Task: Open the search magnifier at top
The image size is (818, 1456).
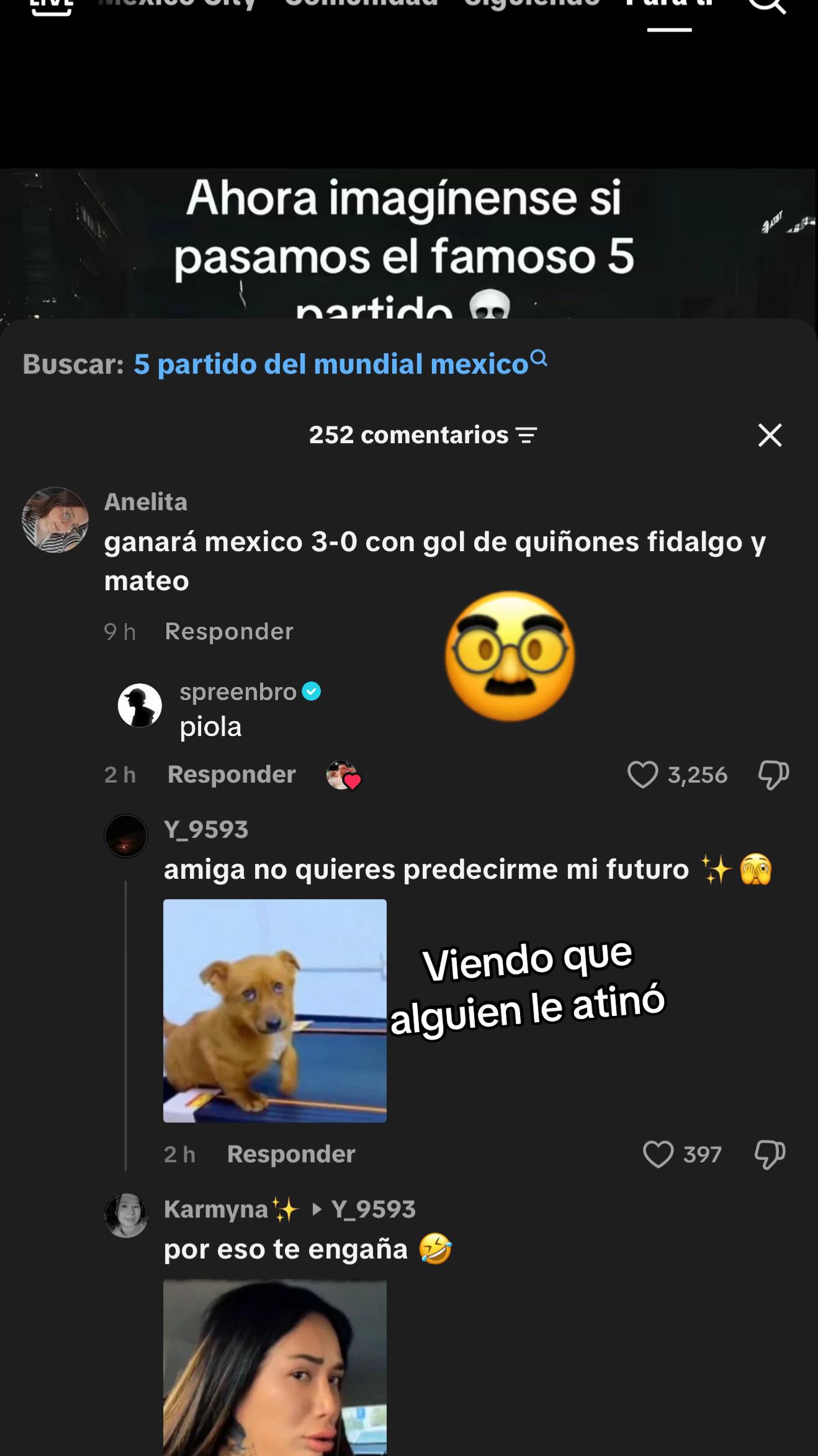Action: tap(768, 5)
